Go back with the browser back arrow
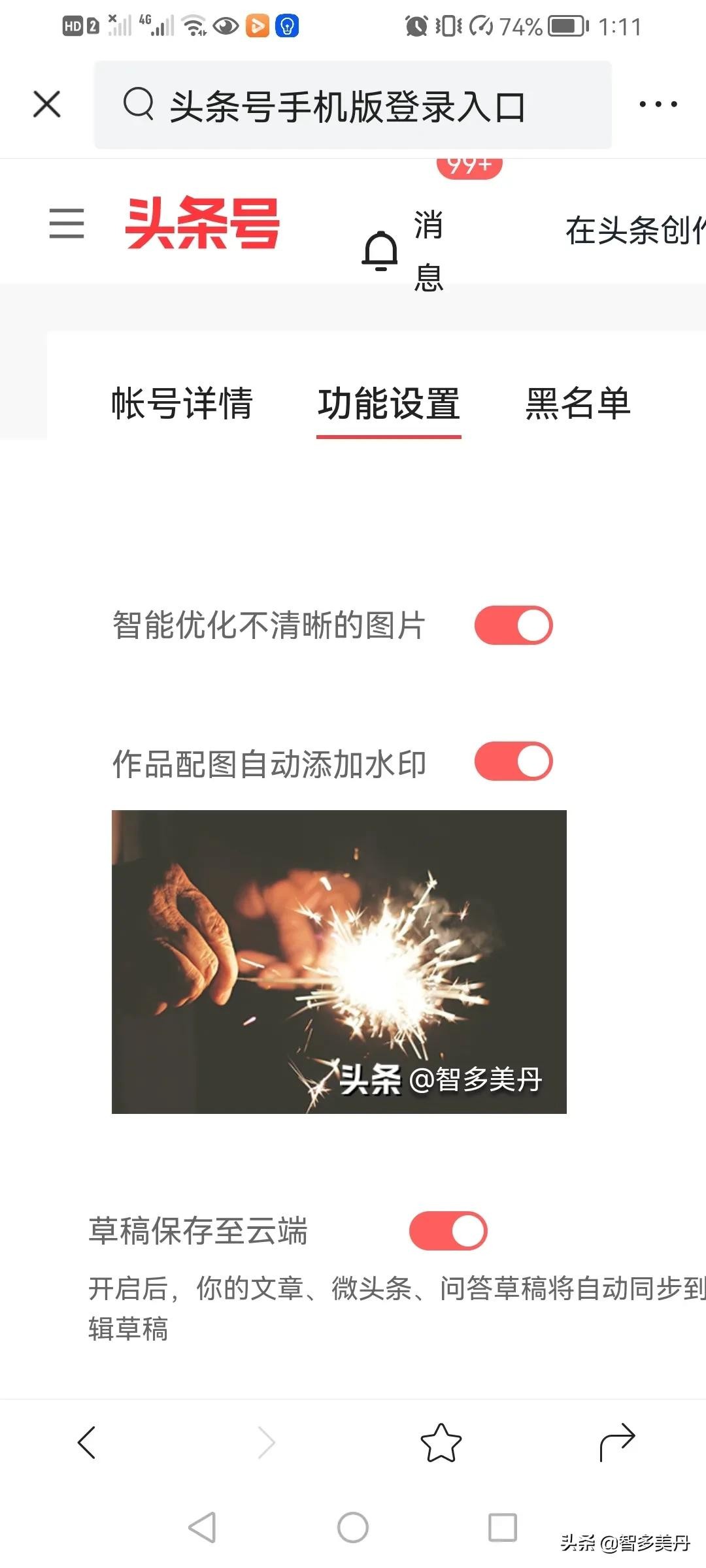The width and height of the screenshot is (706, 1568). coord(87,1442)
